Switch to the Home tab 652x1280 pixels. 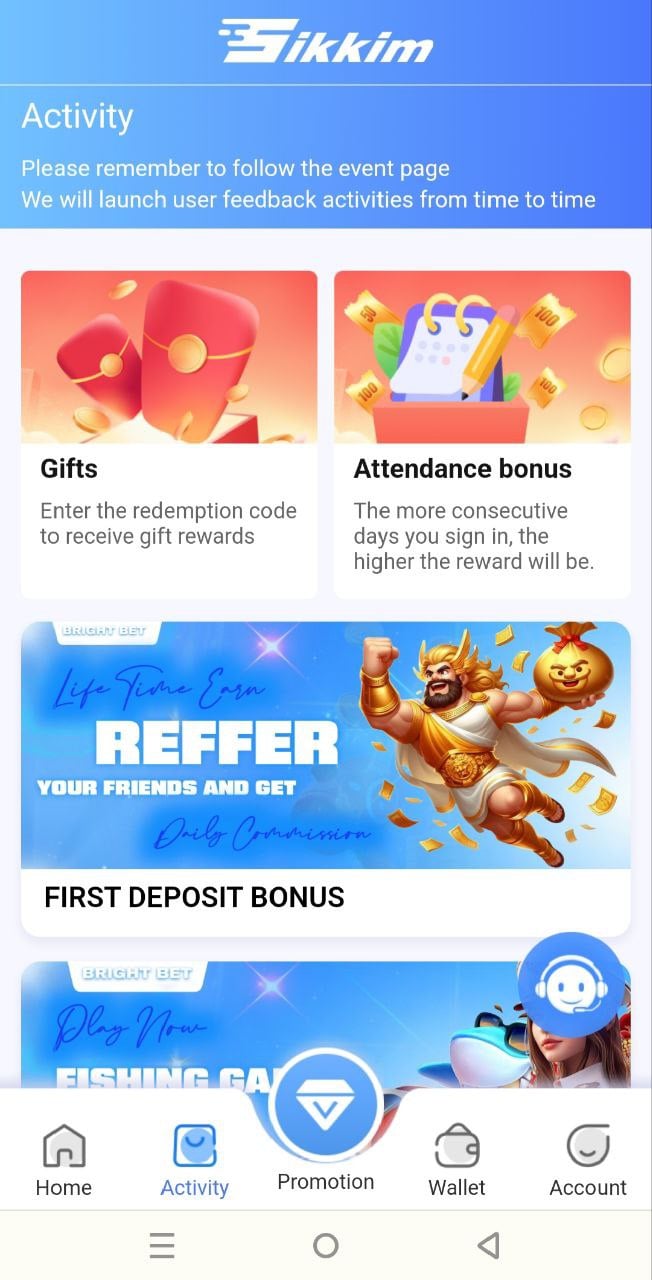[64, 1160]
